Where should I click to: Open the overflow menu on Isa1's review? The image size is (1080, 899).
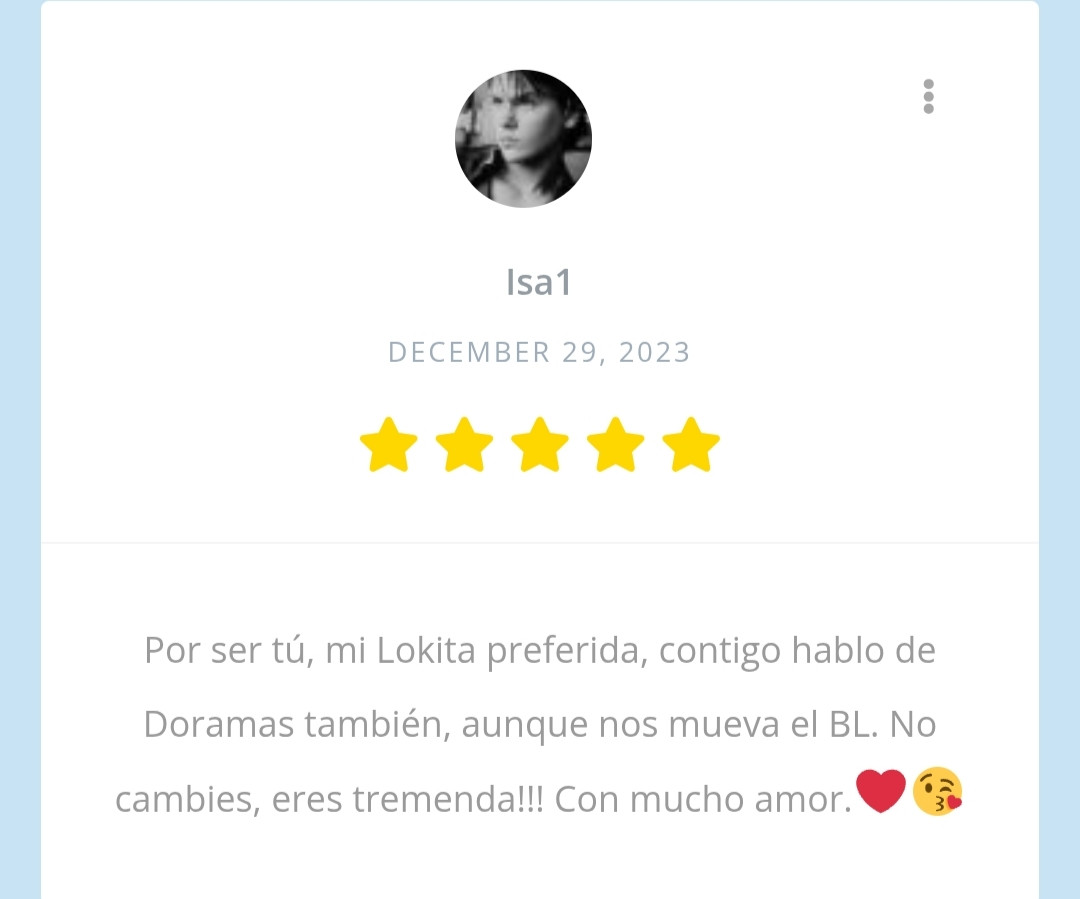tap(928, 97)
